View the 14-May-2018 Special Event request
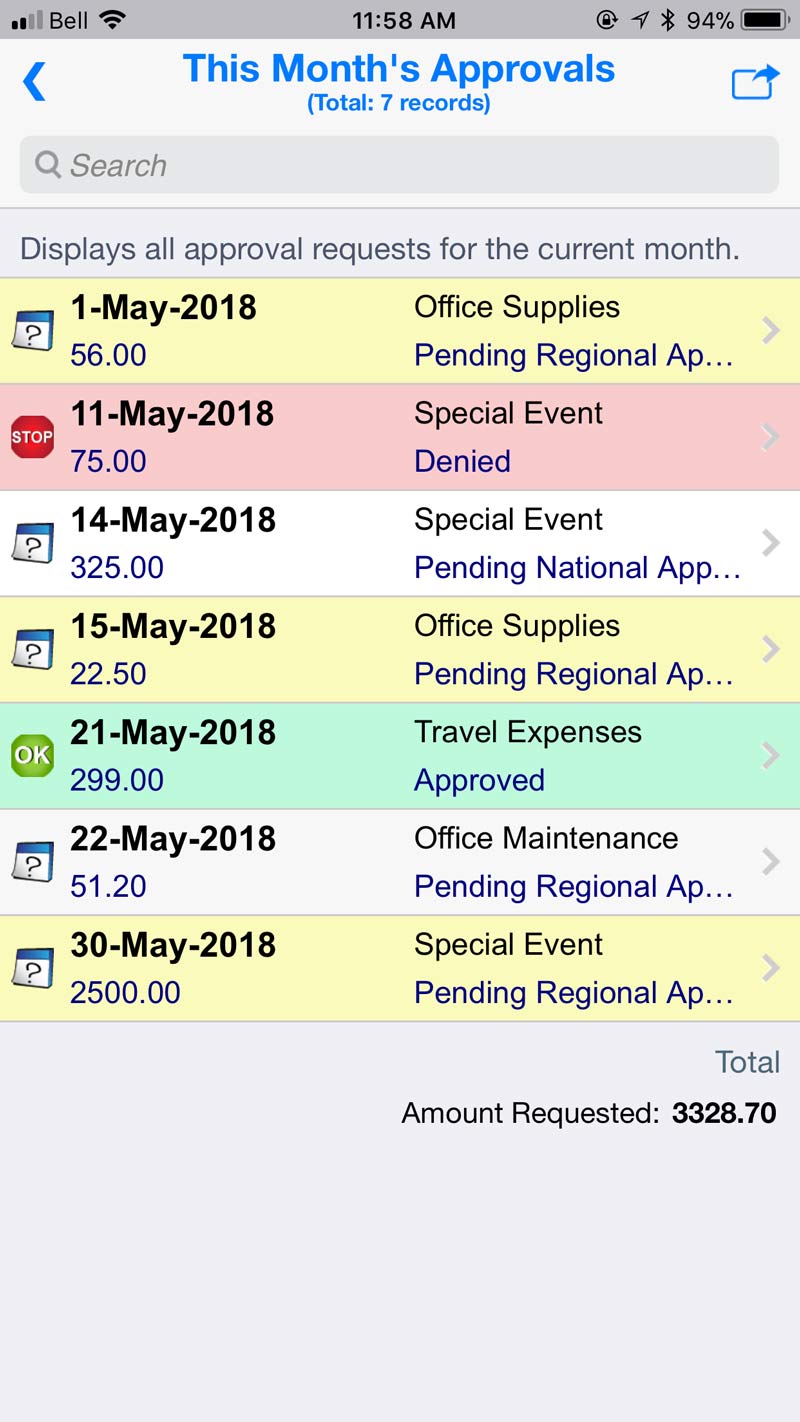 [400, 543]
